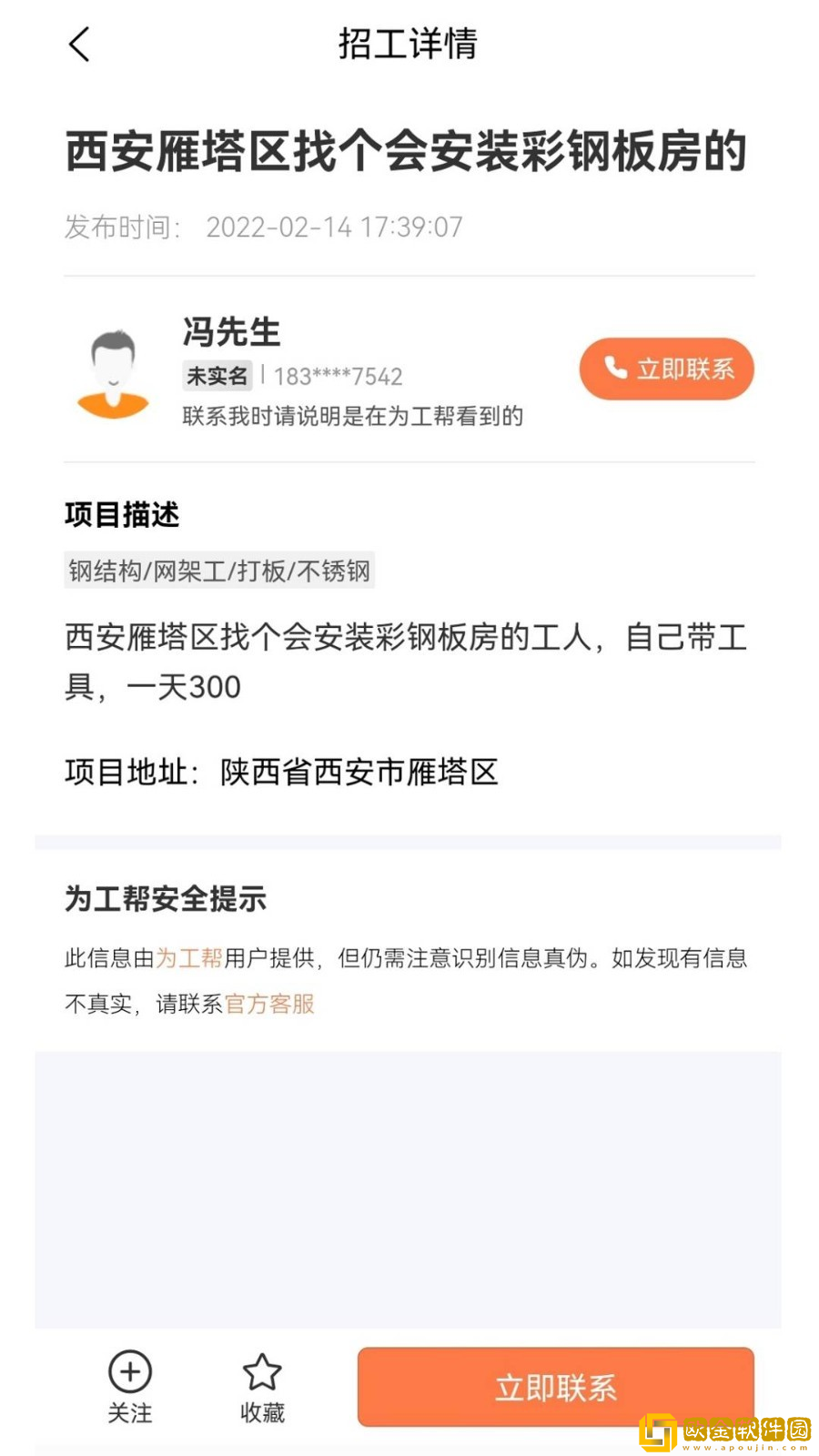Tap the 未实名 verification badge
The image size is (819, 1456).
[217, 377]
